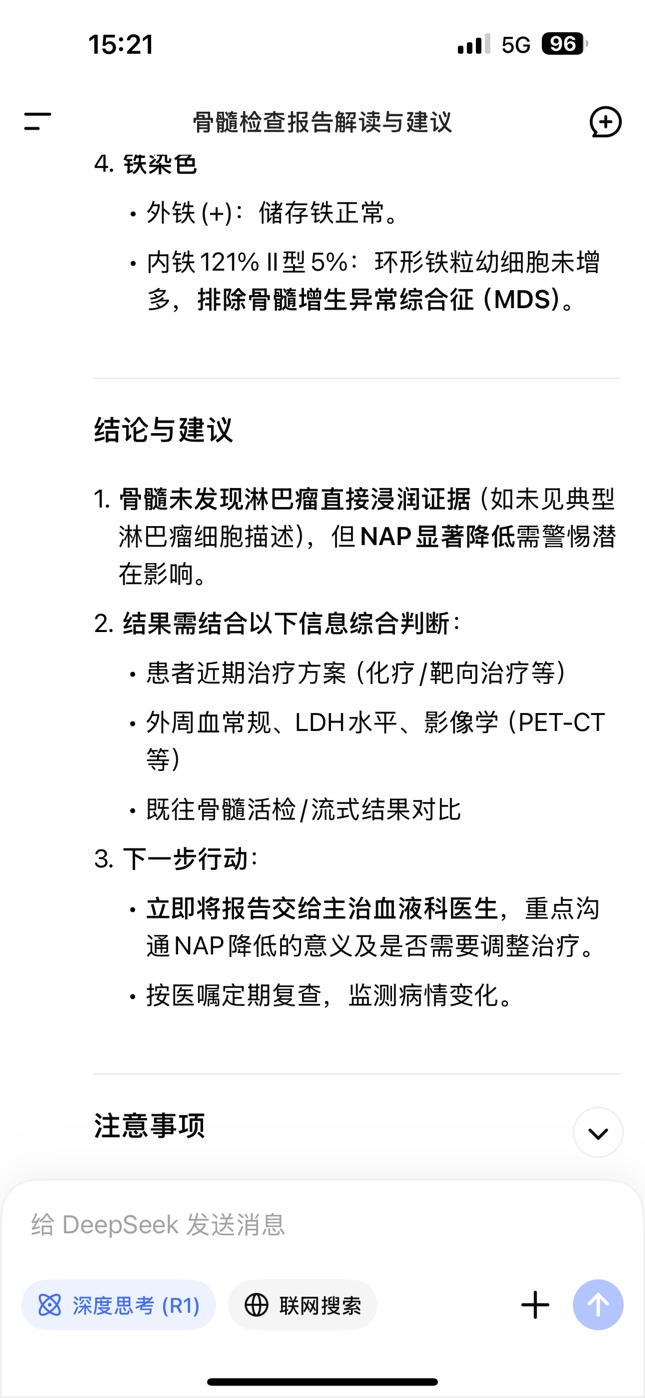Image resolution: width=645 pixels, height=1398 pixels.
Task: Toggle 联网搜索 web search
Action: pos(303,1305)
